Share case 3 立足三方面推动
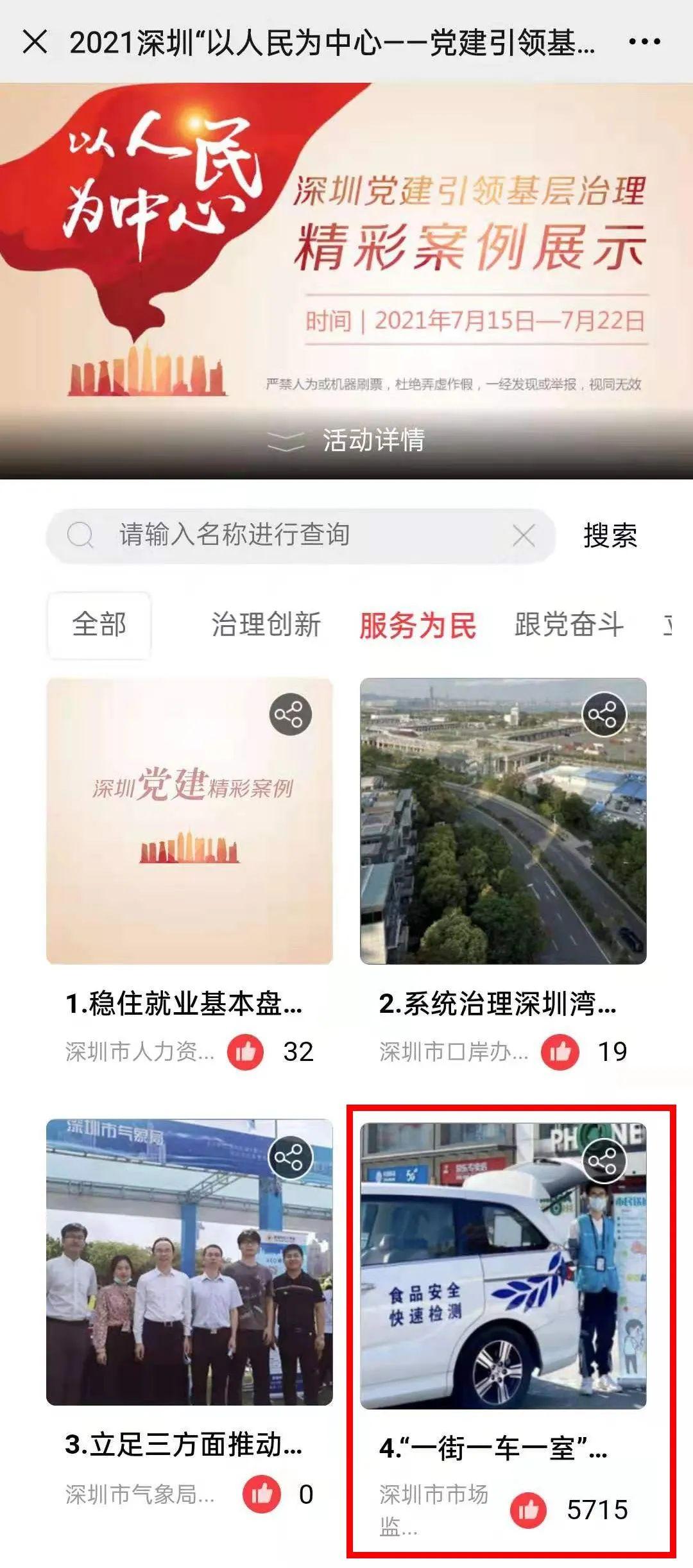This screenshot has width=693, height=1568. (x=289, y=1157)
